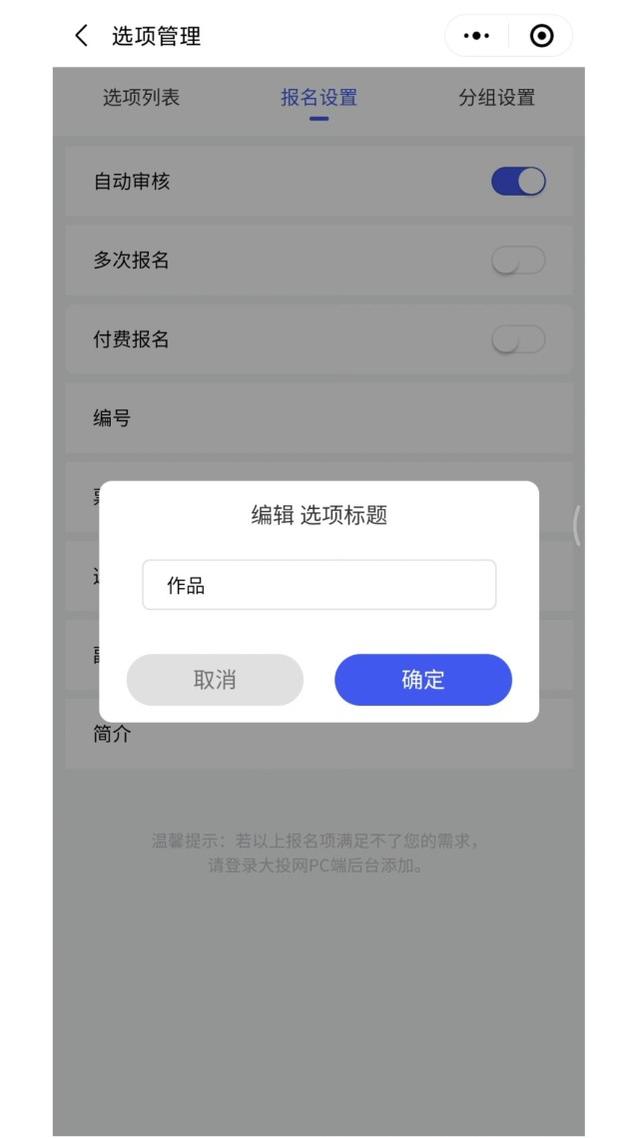
Task: Tap the 选项标题 text field containing 作品
Action: [x=319, y=585]
